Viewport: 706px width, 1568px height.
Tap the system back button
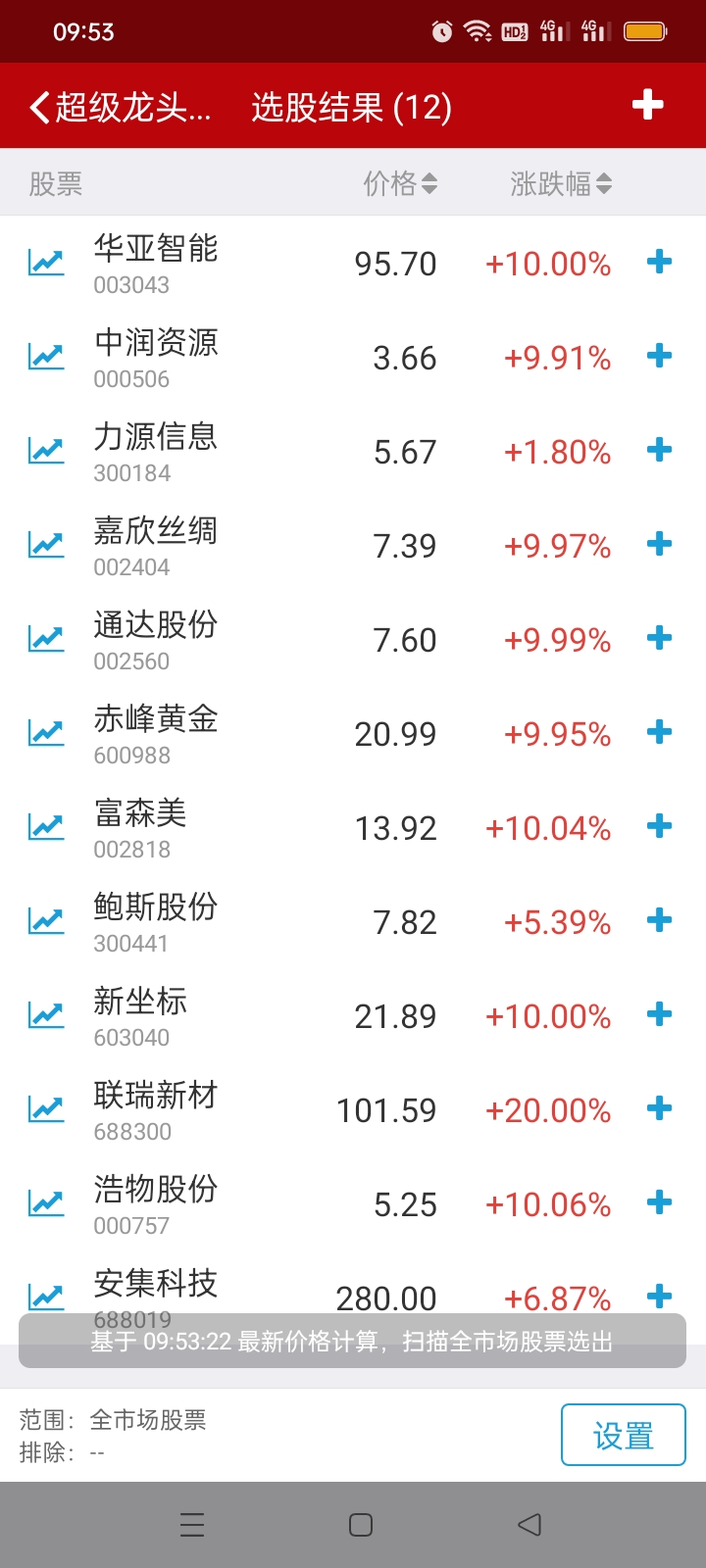tap(529, 1525)
